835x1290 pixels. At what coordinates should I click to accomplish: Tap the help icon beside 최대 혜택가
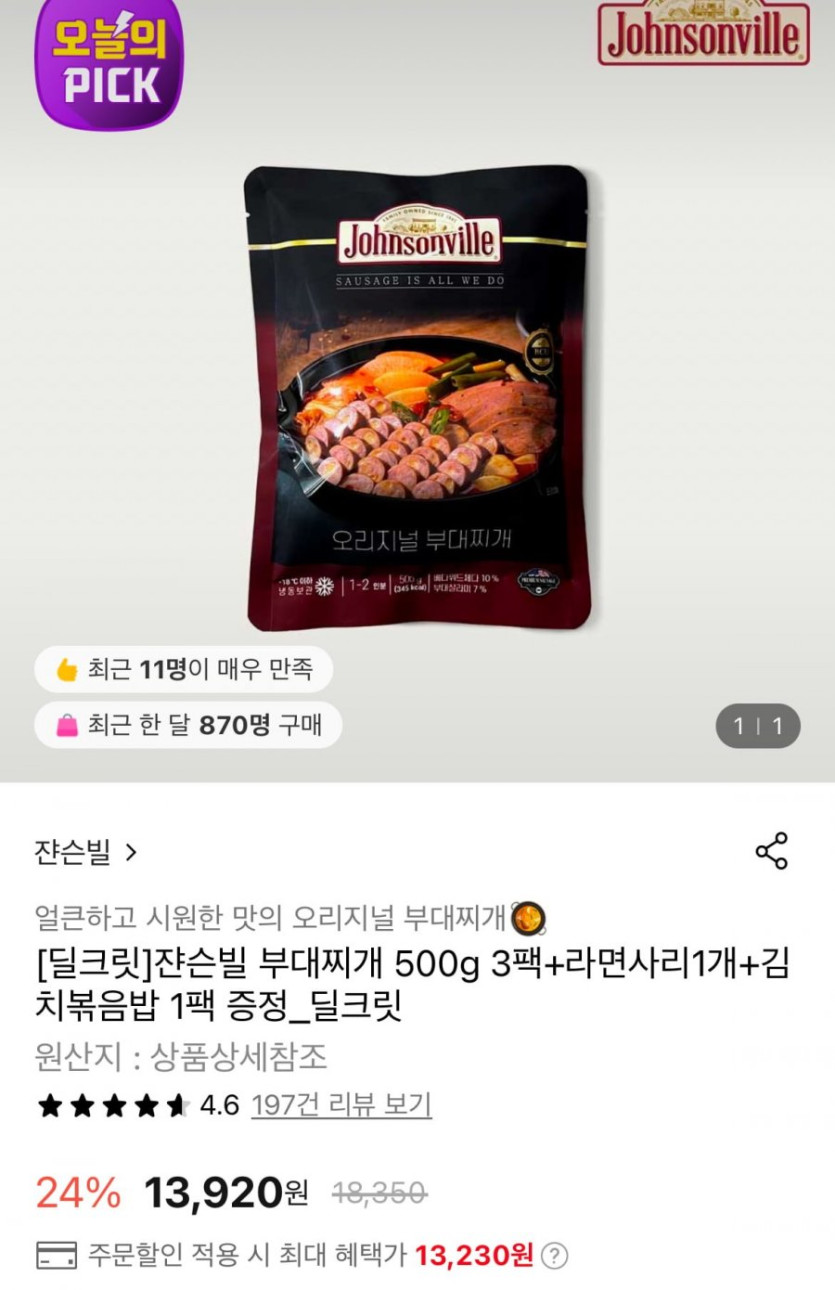point(555,1256)
